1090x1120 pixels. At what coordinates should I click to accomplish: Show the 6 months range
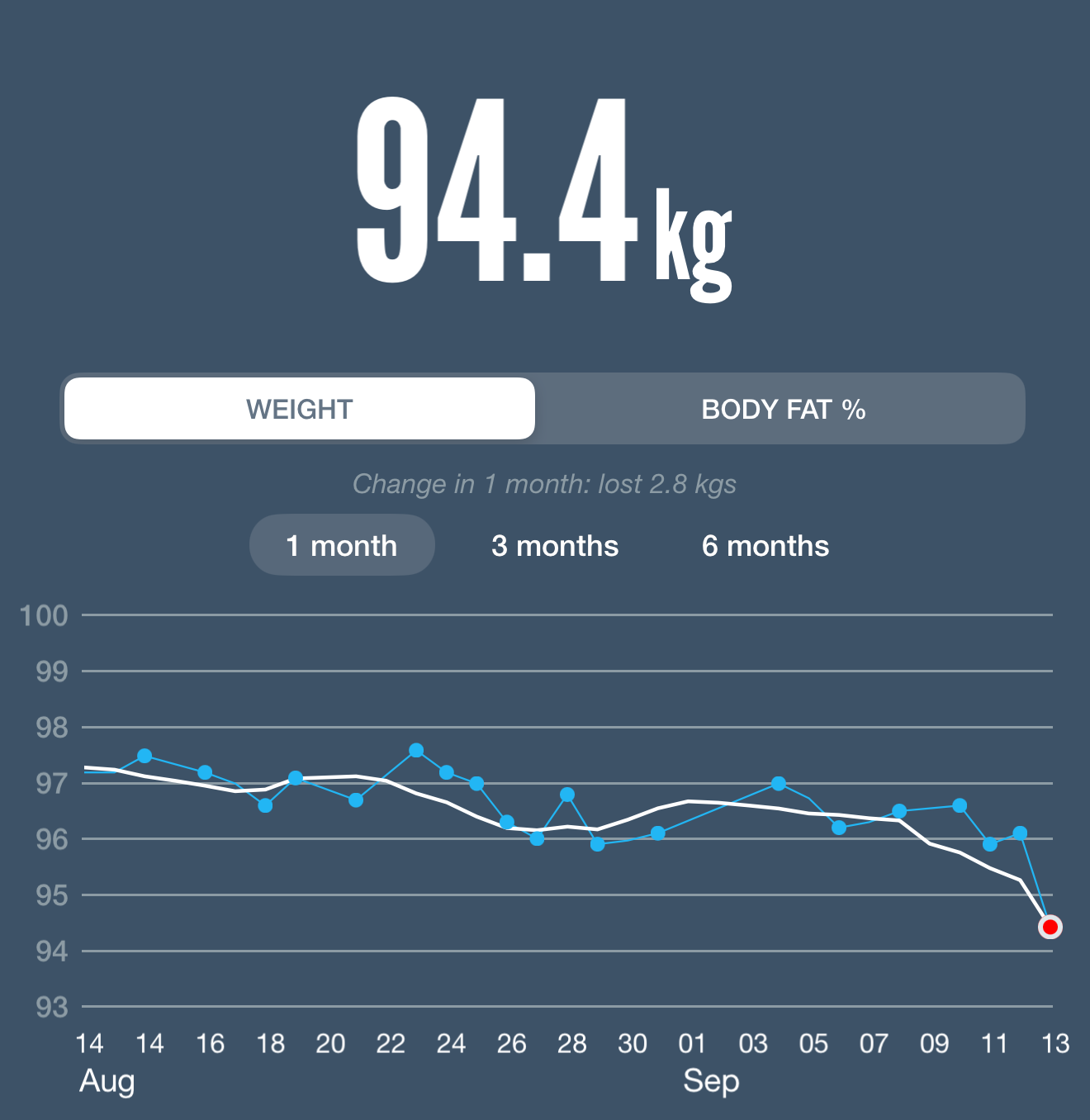pyautogui.click(x=765, y=546)
